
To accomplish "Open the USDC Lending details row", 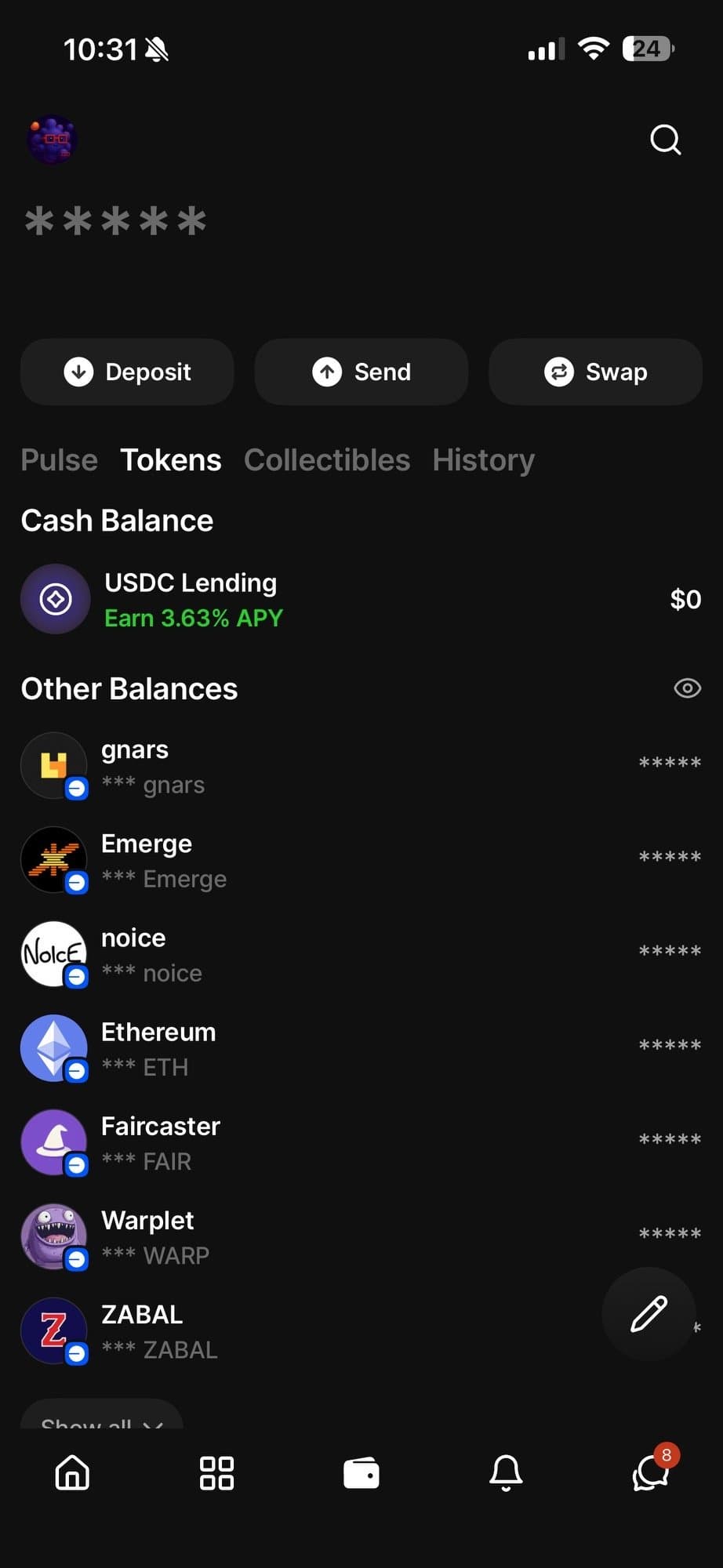I will click(x=361, y=599).
